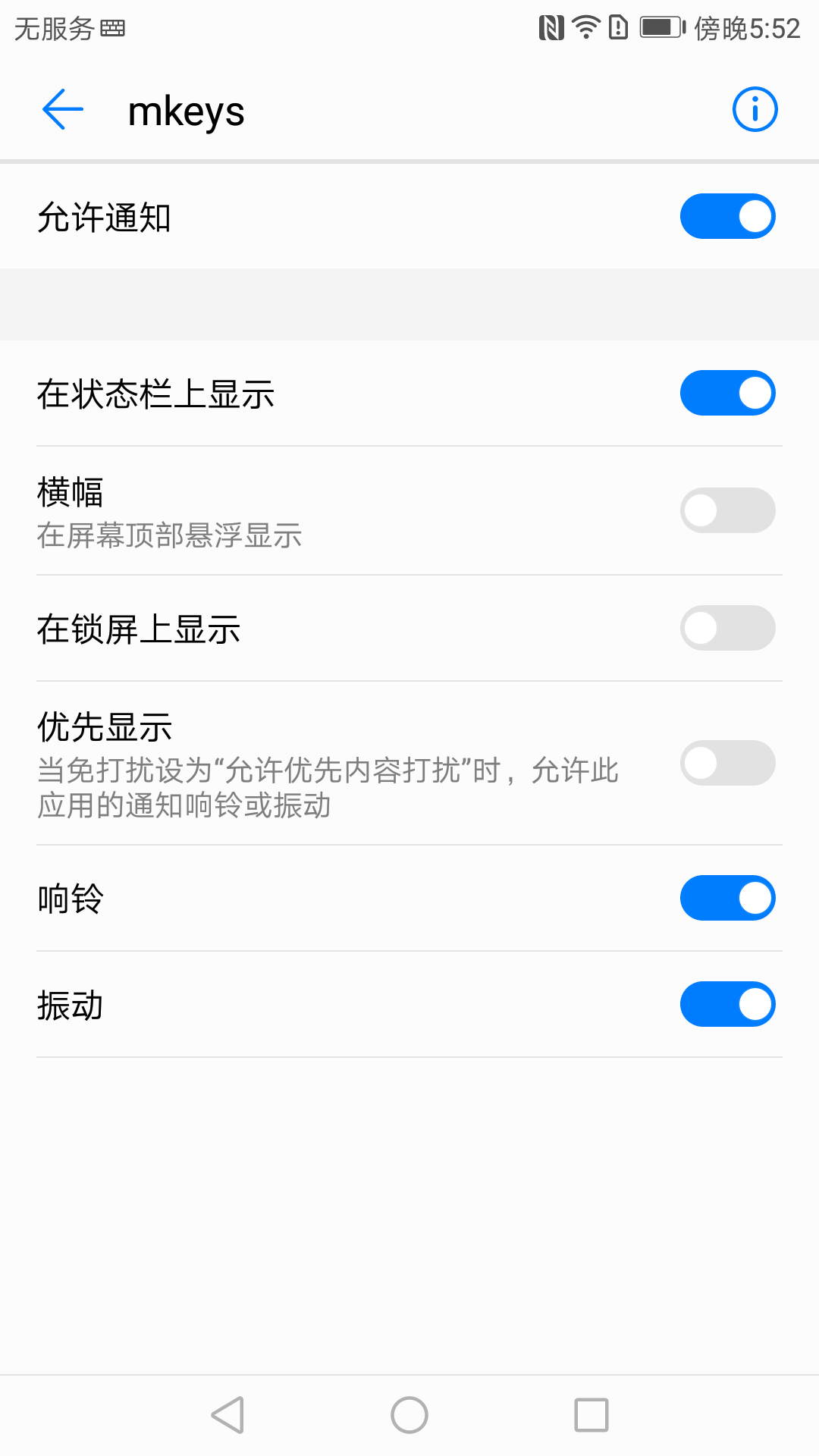
Task: Open recent apps from navigation bar
Action: pyautogui.click(x=591, y=1415)
